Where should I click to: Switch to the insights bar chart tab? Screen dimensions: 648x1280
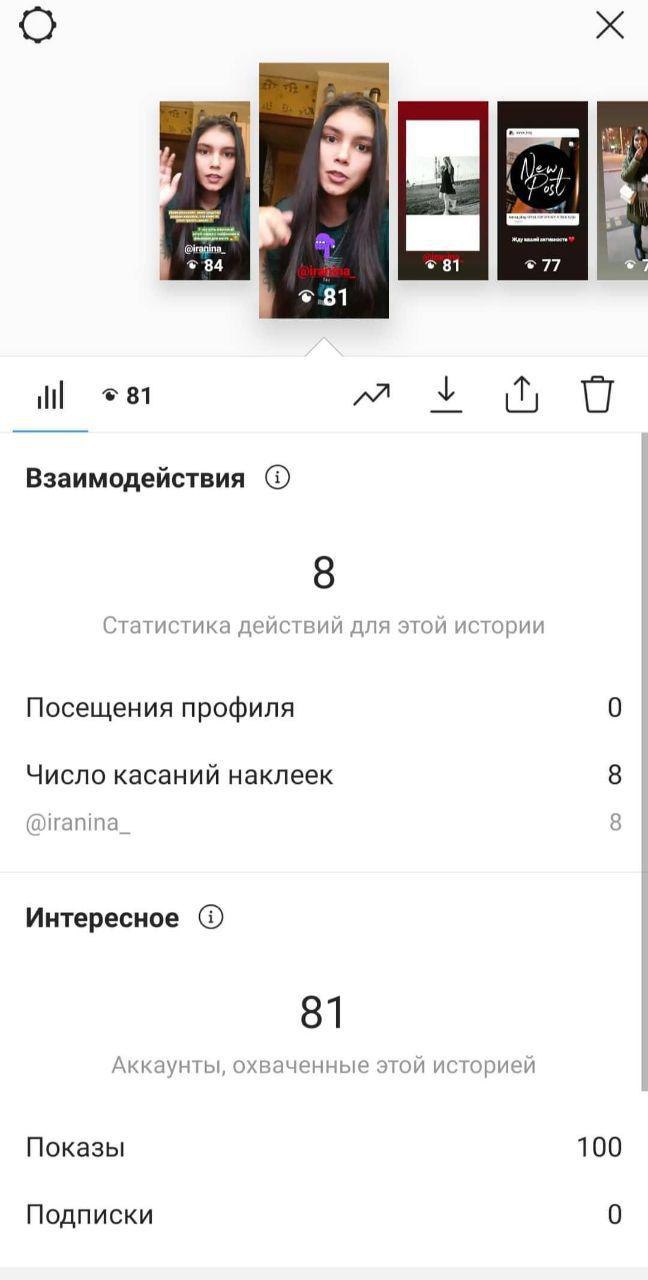click(50, 396)
